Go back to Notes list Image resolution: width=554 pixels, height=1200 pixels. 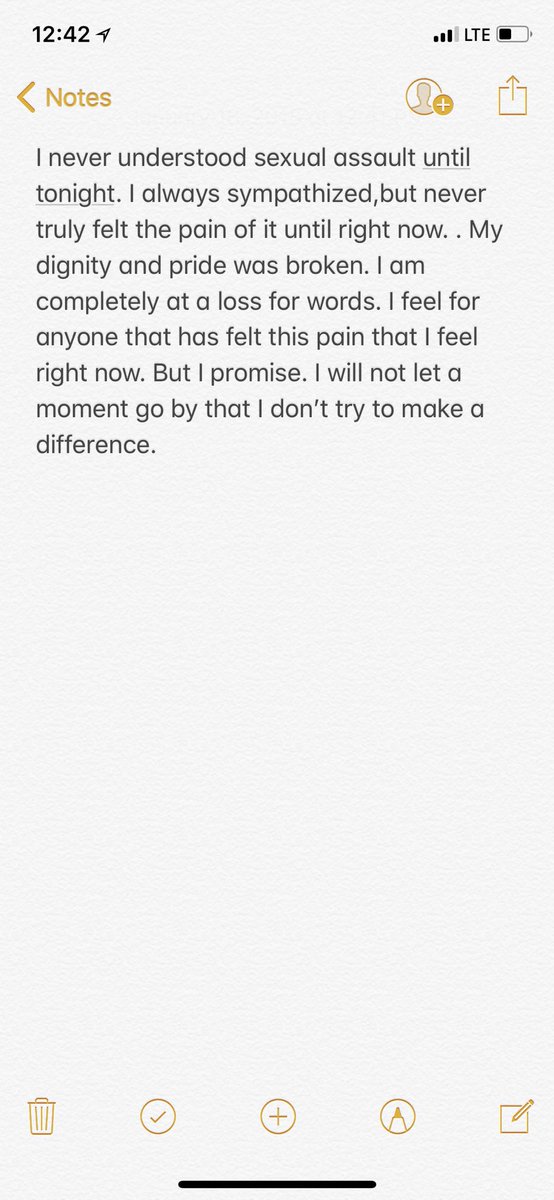click(x=64, y=98)
